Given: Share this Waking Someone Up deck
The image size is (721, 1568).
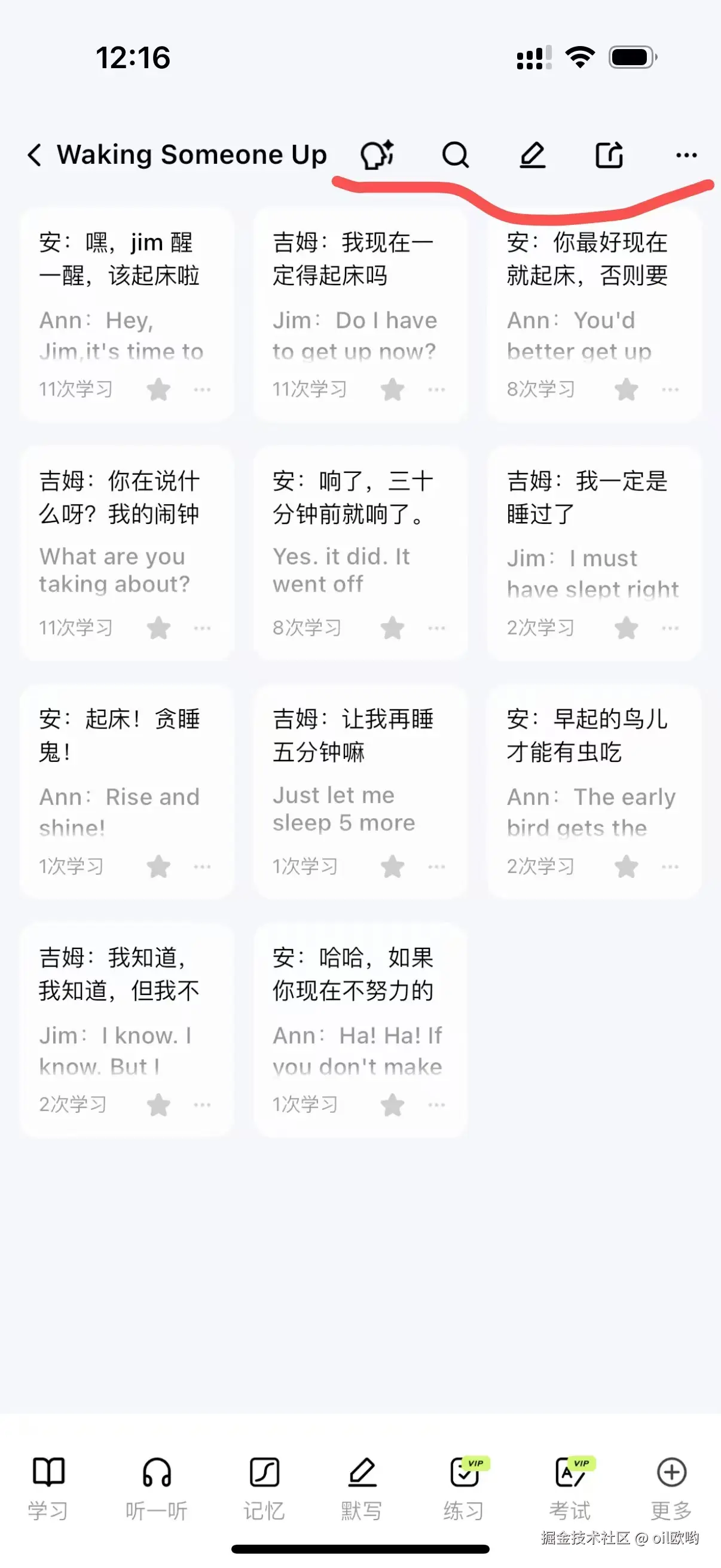Looking at the screenshot, I should point(609,155).
